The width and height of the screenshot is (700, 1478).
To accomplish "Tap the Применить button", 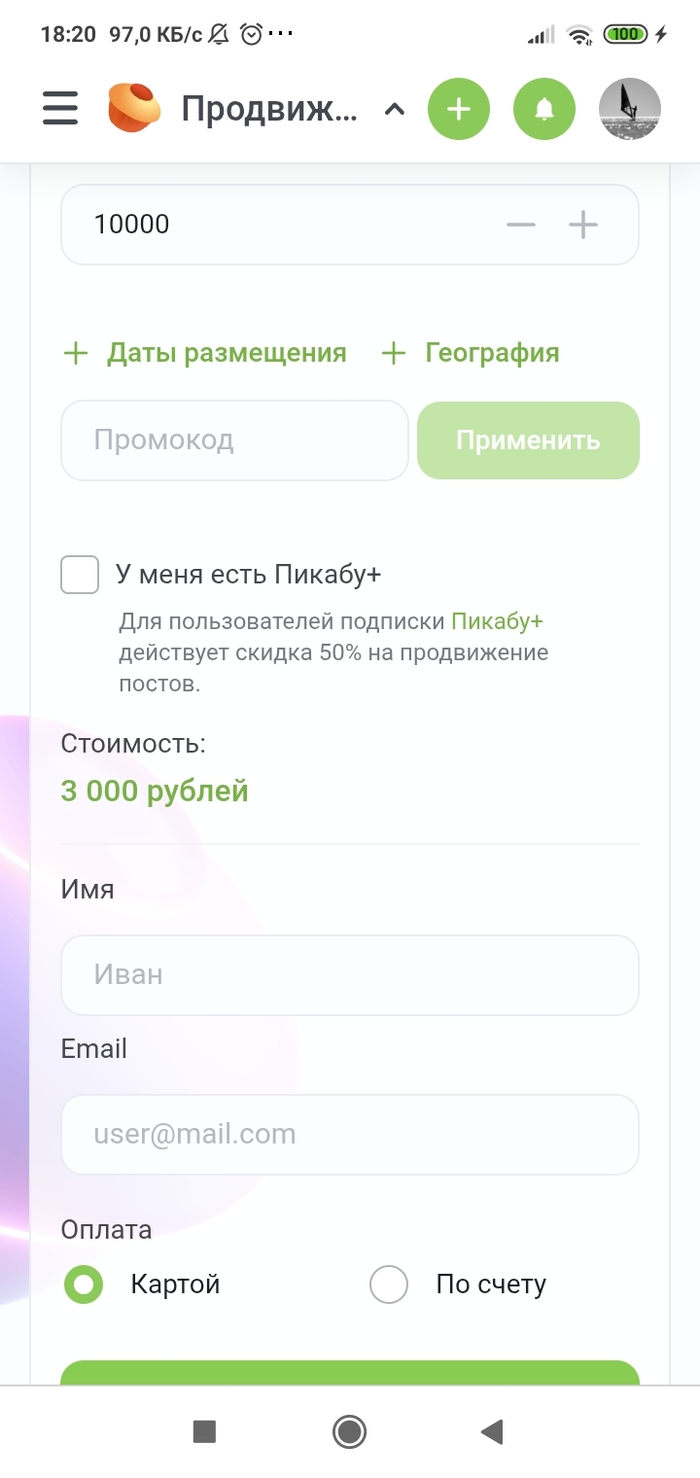I will (528, 440).
